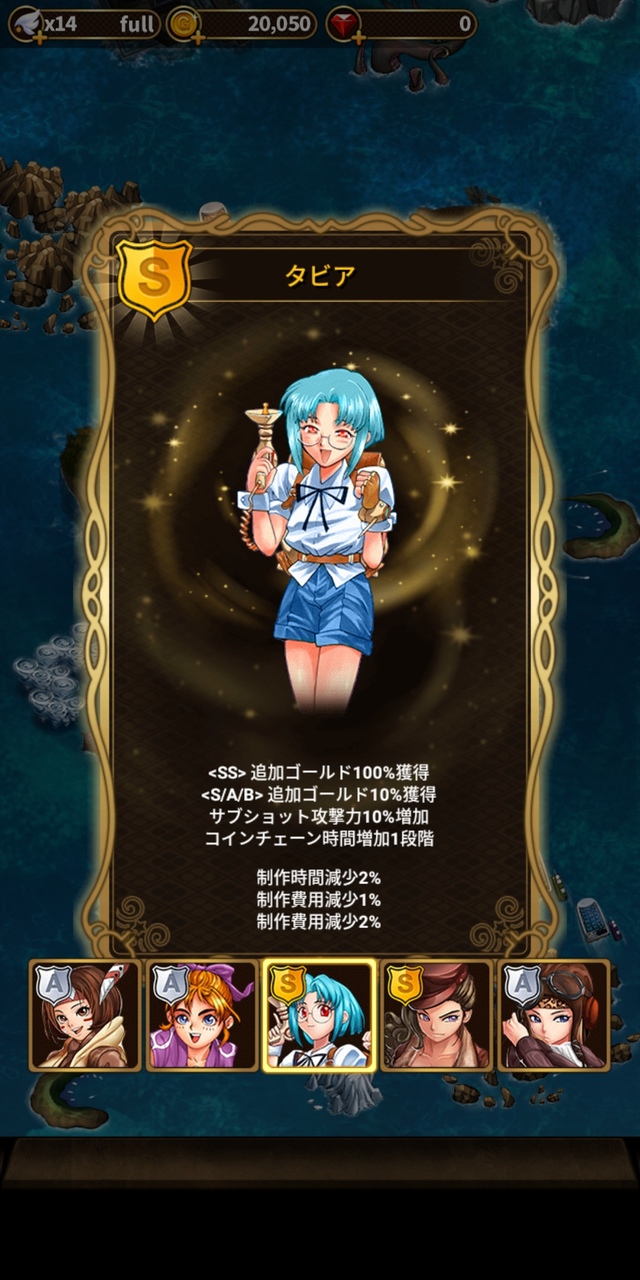Add more wing energy via plus icon
This screenshot has width=640, height=1280.
(x=38, y=38)
